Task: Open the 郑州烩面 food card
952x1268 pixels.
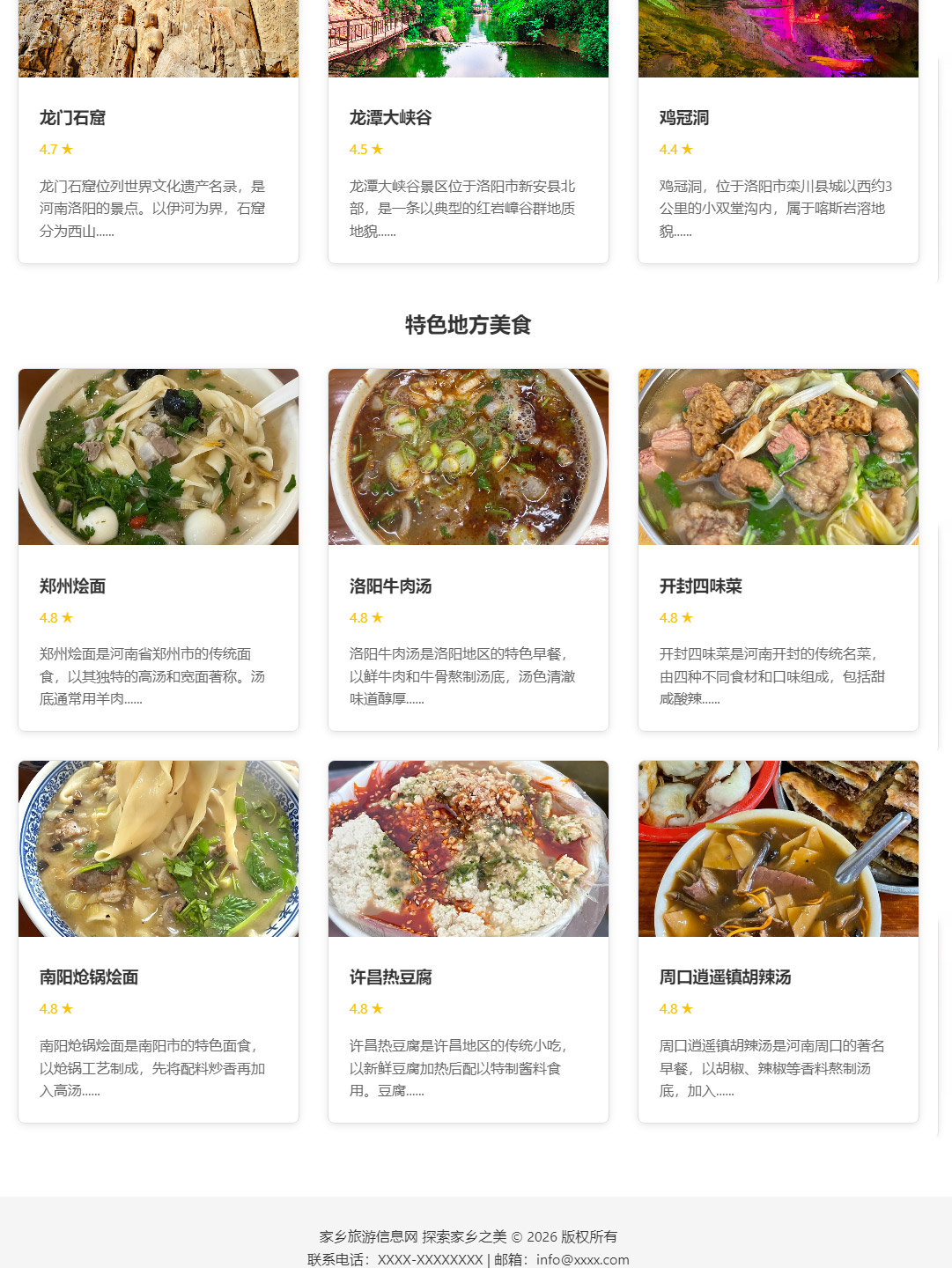Action: click(x=159, y=549)
